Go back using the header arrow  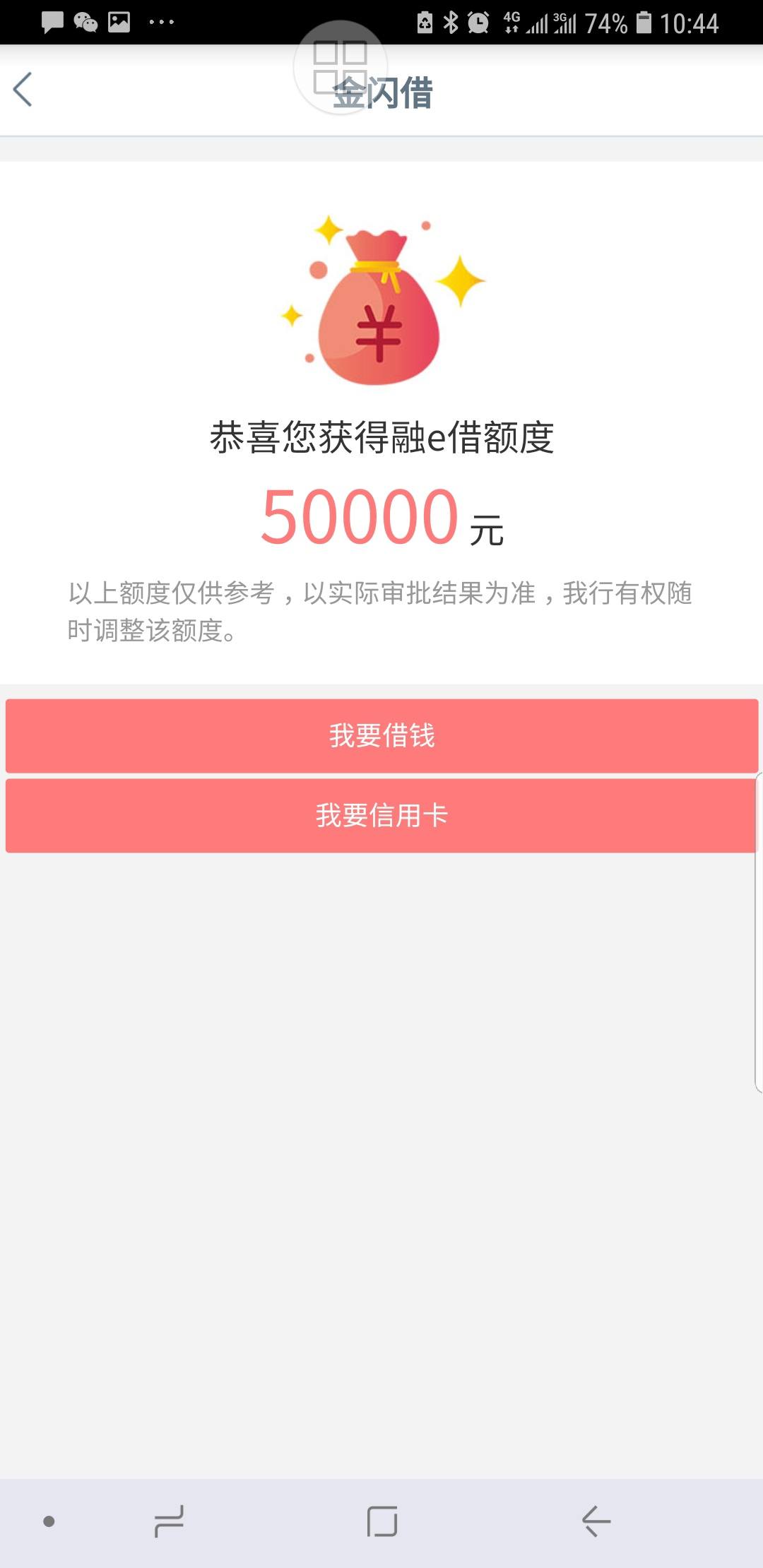click(23, 90)
